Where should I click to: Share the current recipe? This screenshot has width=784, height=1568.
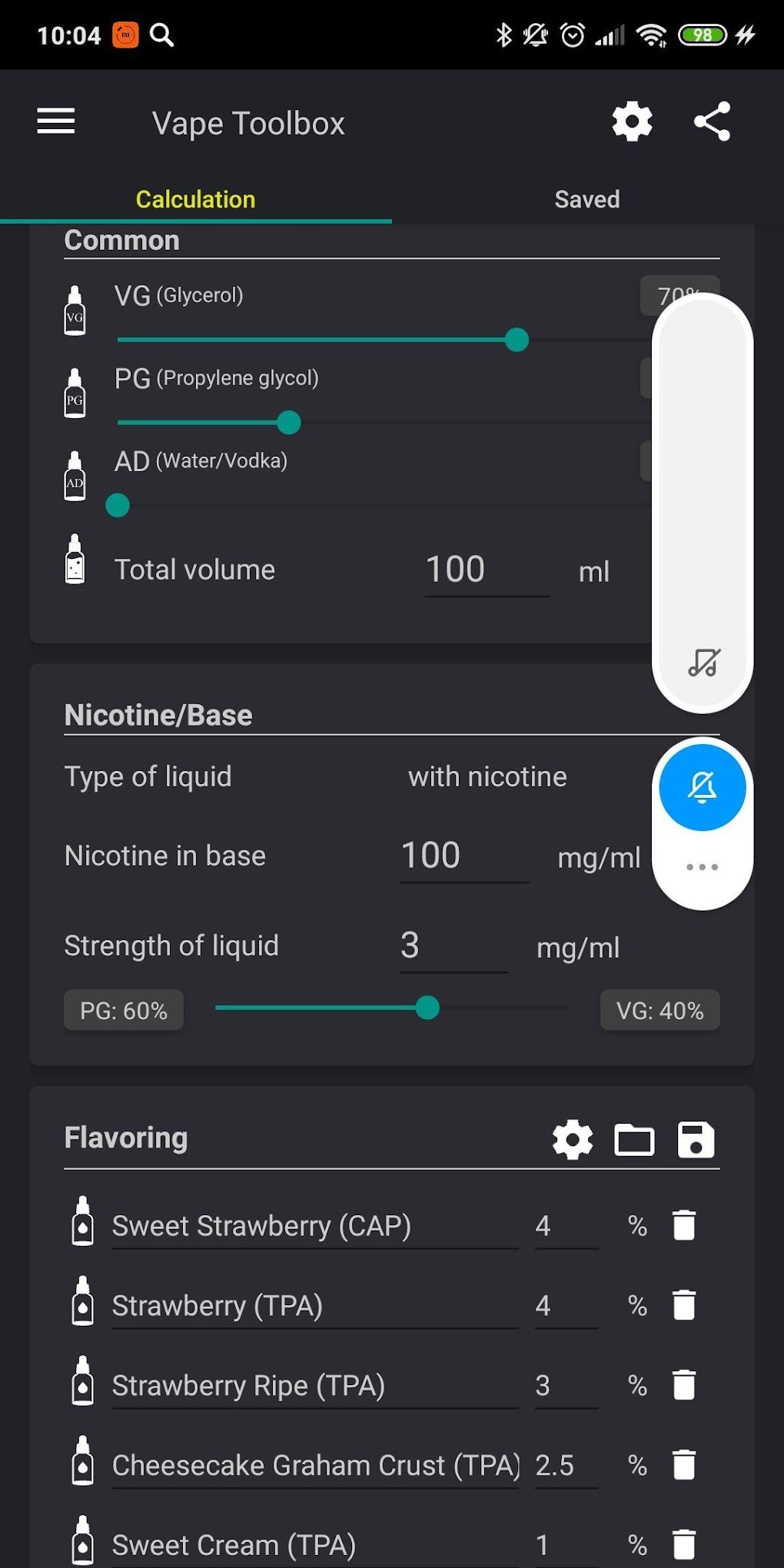pos(712,121)
